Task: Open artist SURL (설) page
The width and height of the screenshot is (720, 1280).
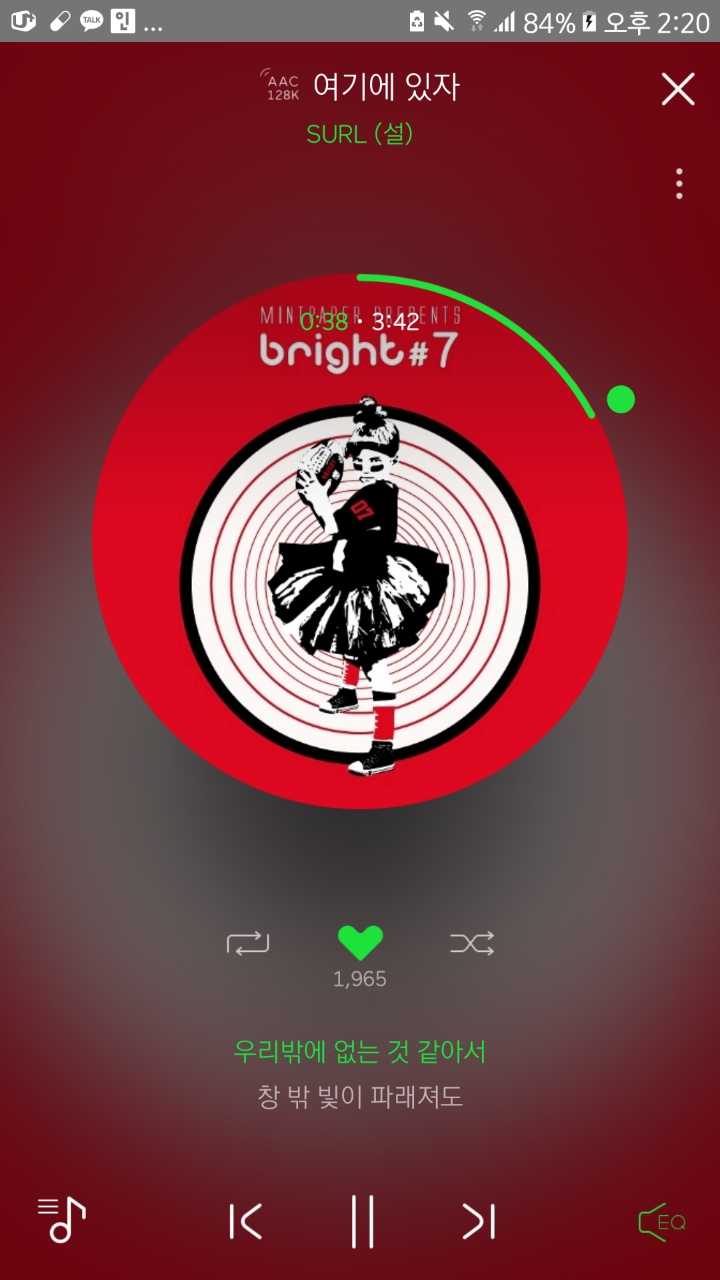Action: click(360, 134)
